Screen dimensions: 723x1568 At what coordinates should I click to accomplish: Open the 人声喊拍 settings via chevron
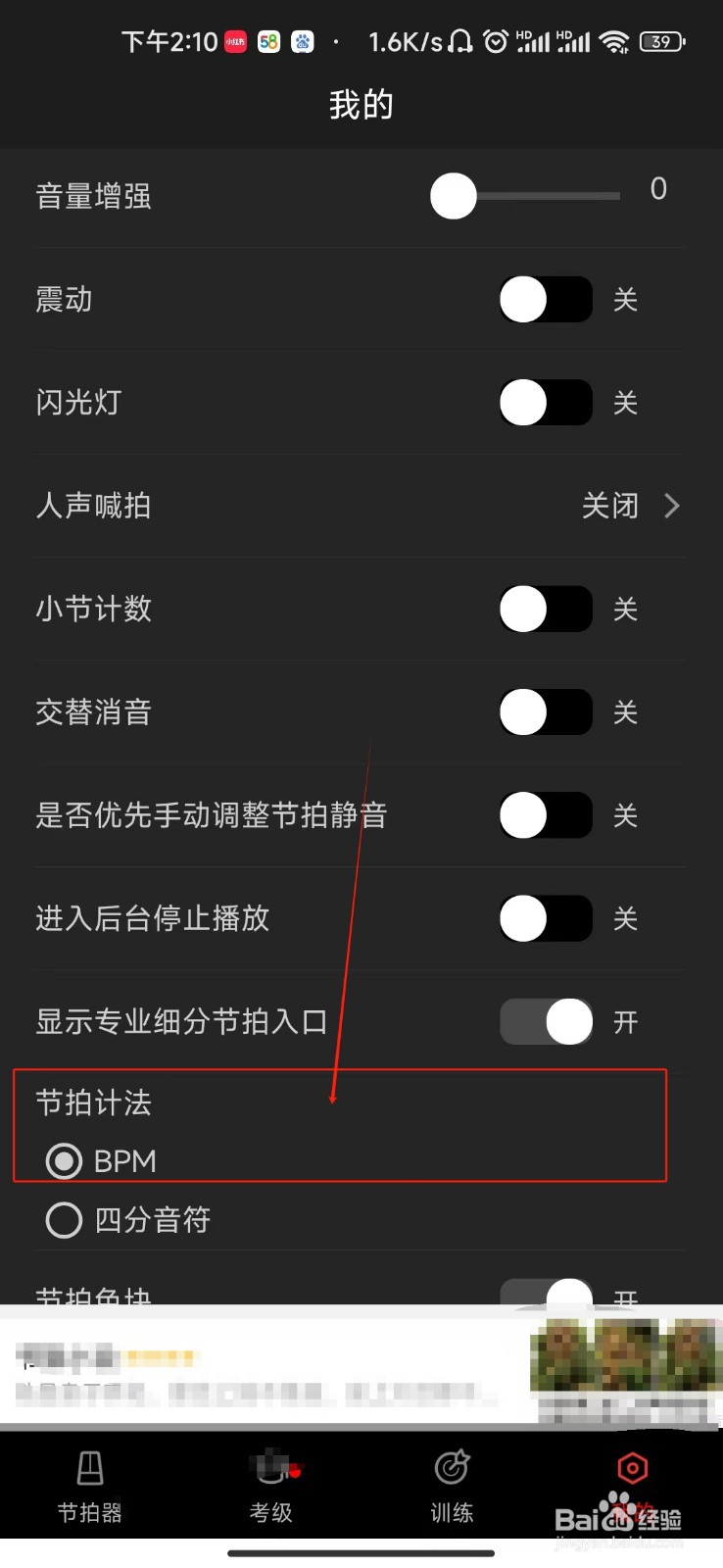(671, 506)
